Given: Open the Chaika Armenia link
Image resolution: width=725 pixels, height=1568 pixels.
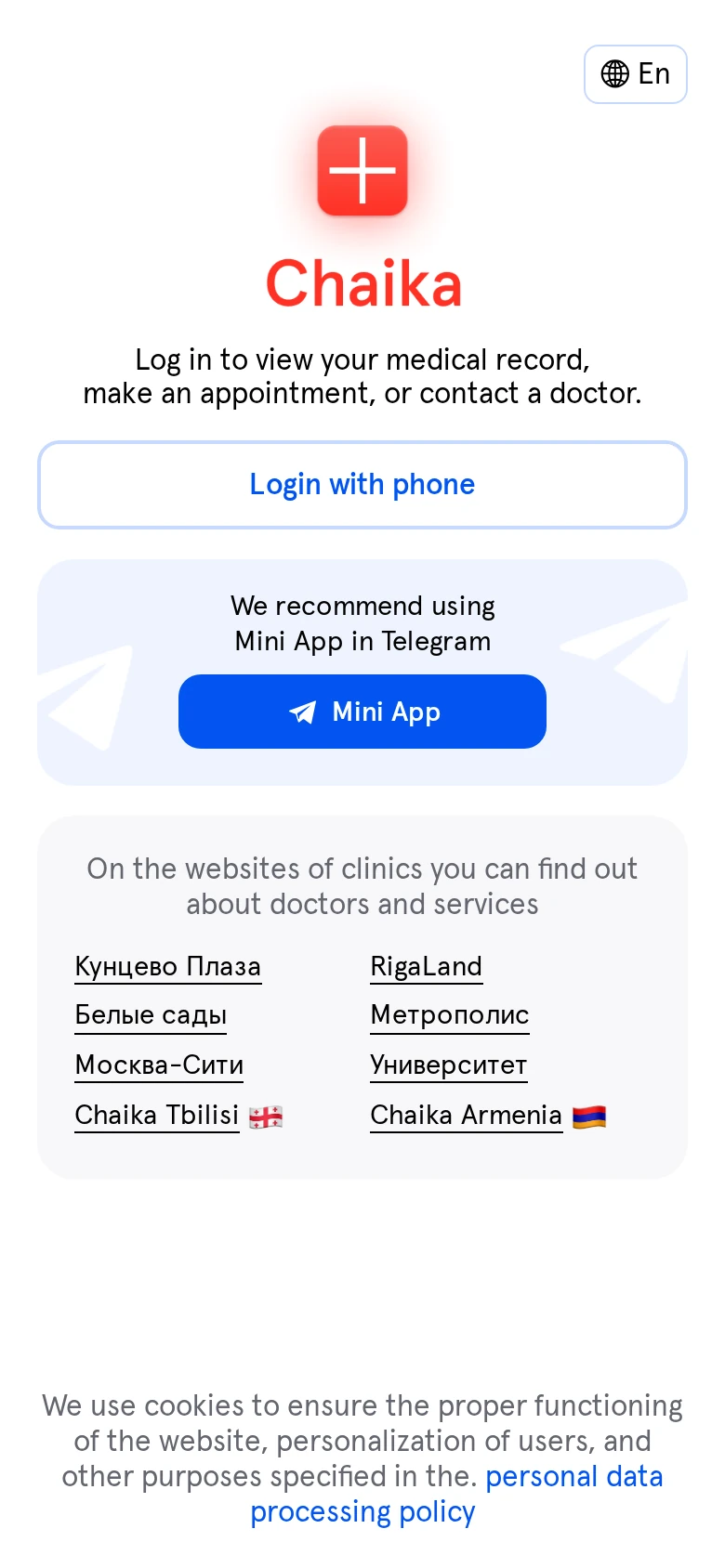Looking at the screenshot, I should coord(467,1116).
